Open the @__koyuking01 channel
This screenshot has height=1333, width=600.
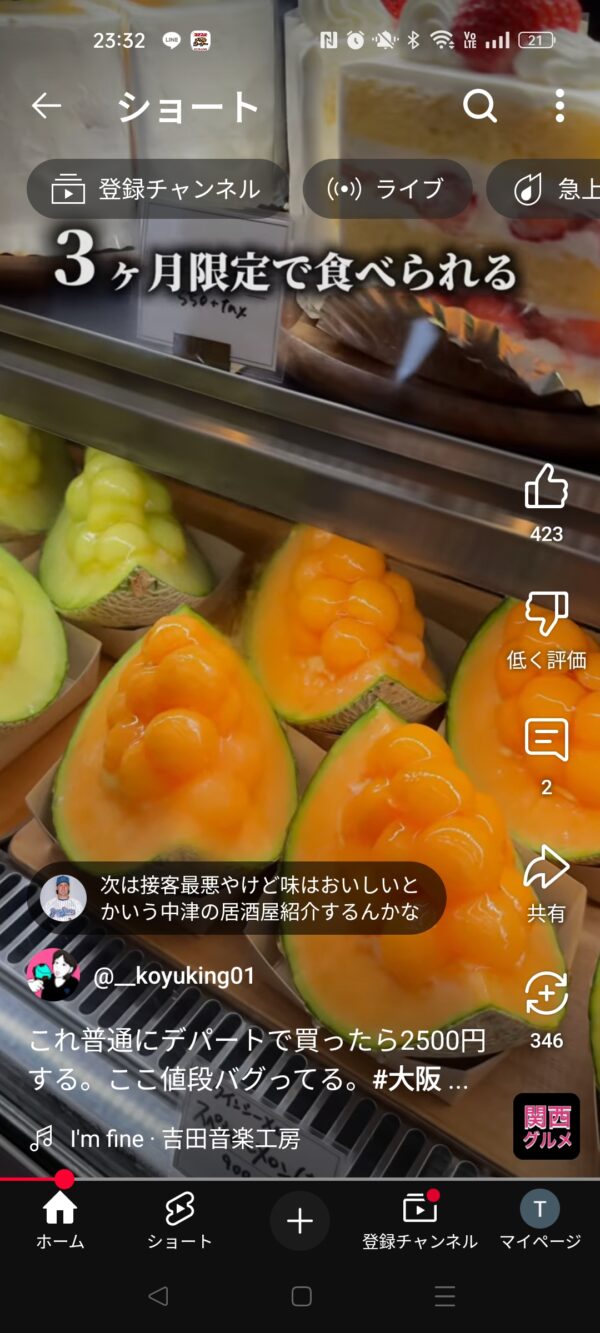(x=174, y=976)
